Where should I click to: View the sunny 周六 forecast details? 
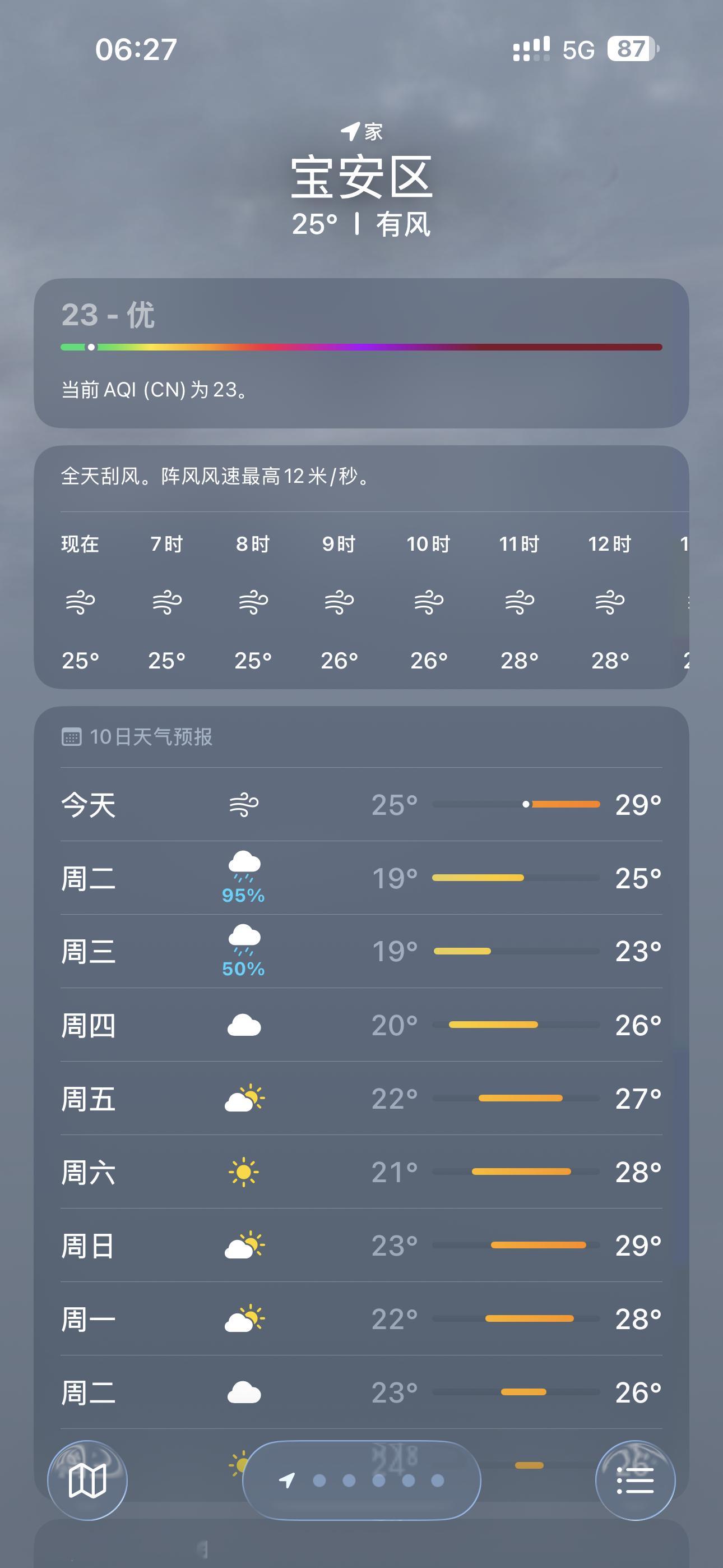(361, 1172)
